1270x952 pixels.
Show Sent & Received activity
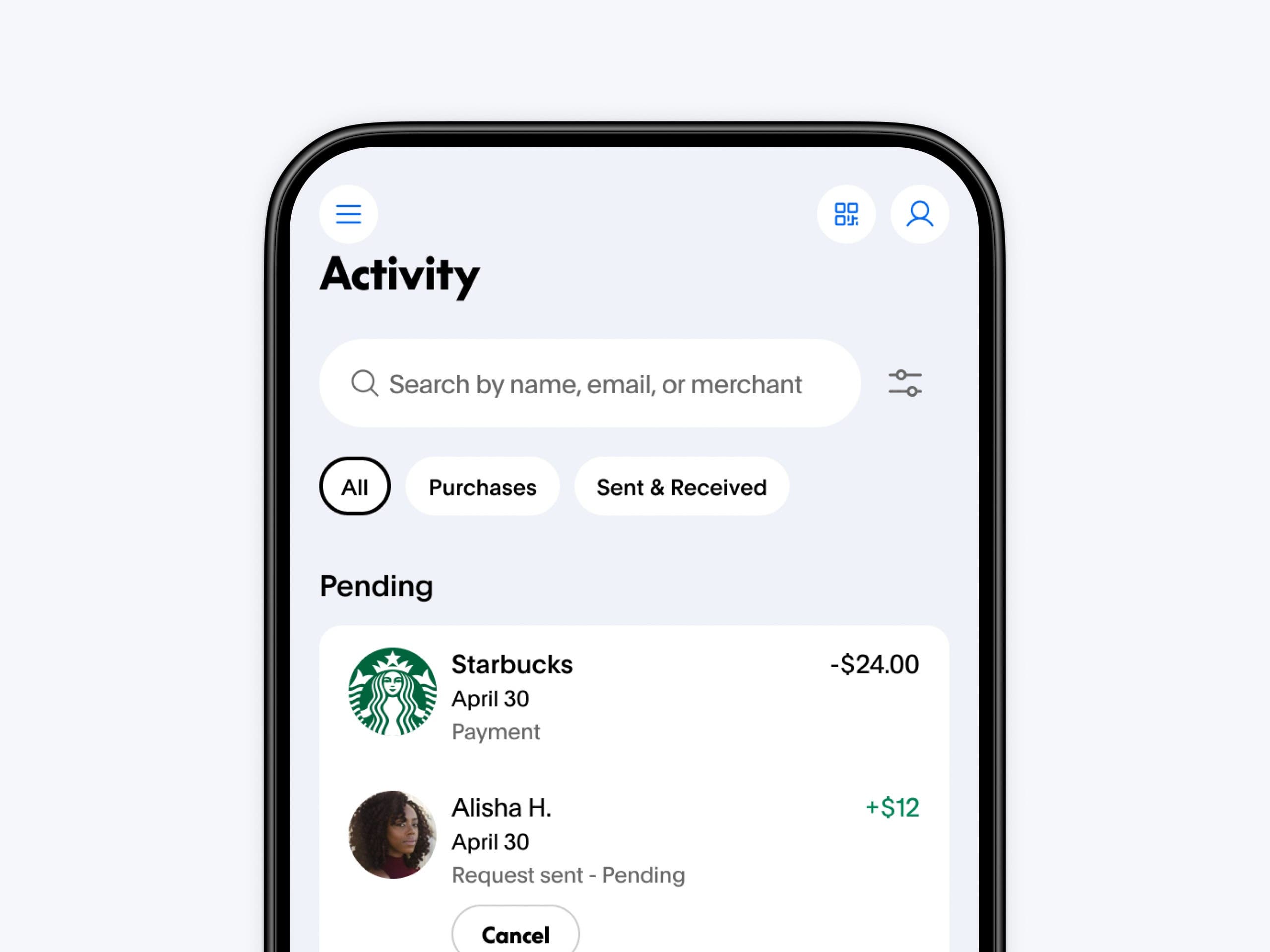click(x=682, y=486)
